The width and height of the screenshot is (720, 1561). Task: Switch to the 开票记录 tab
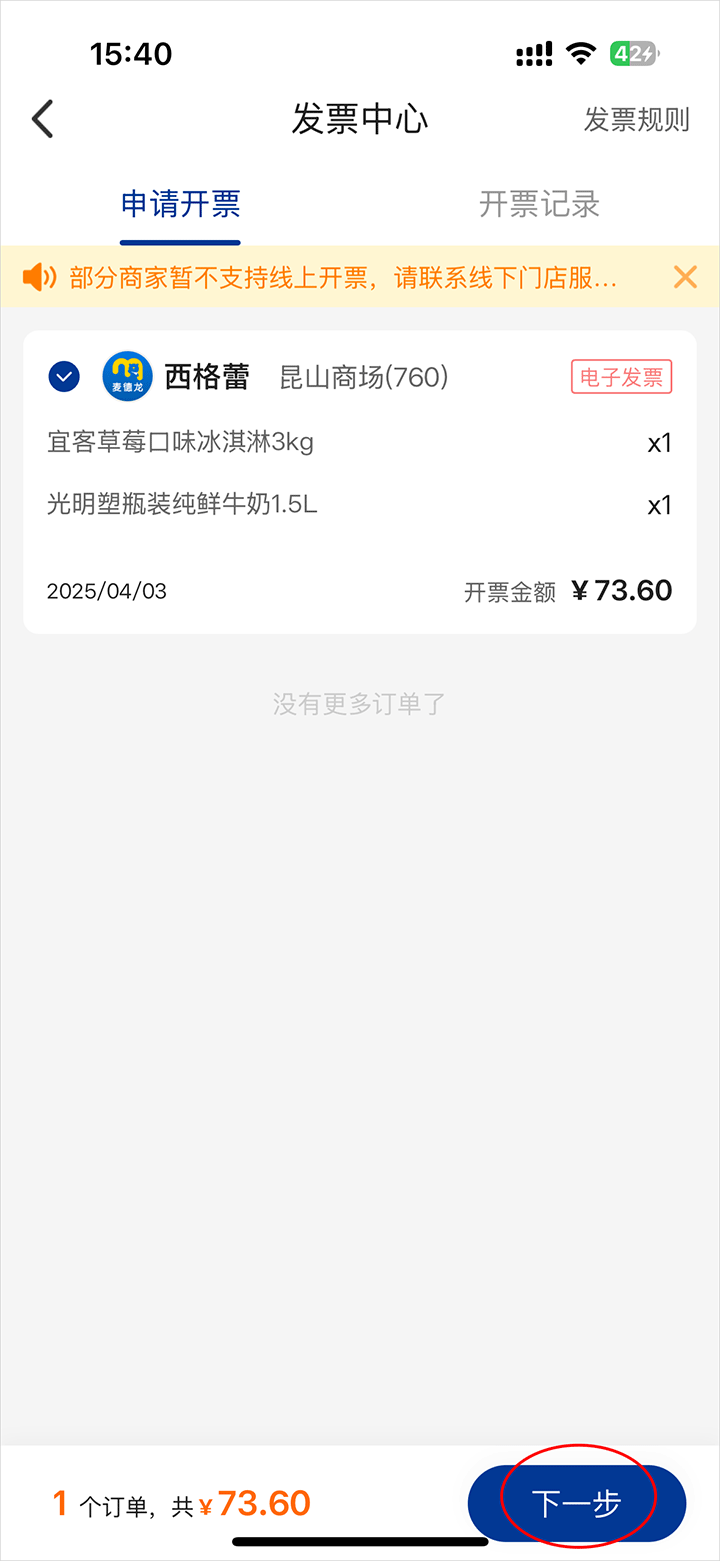point(539,205)
